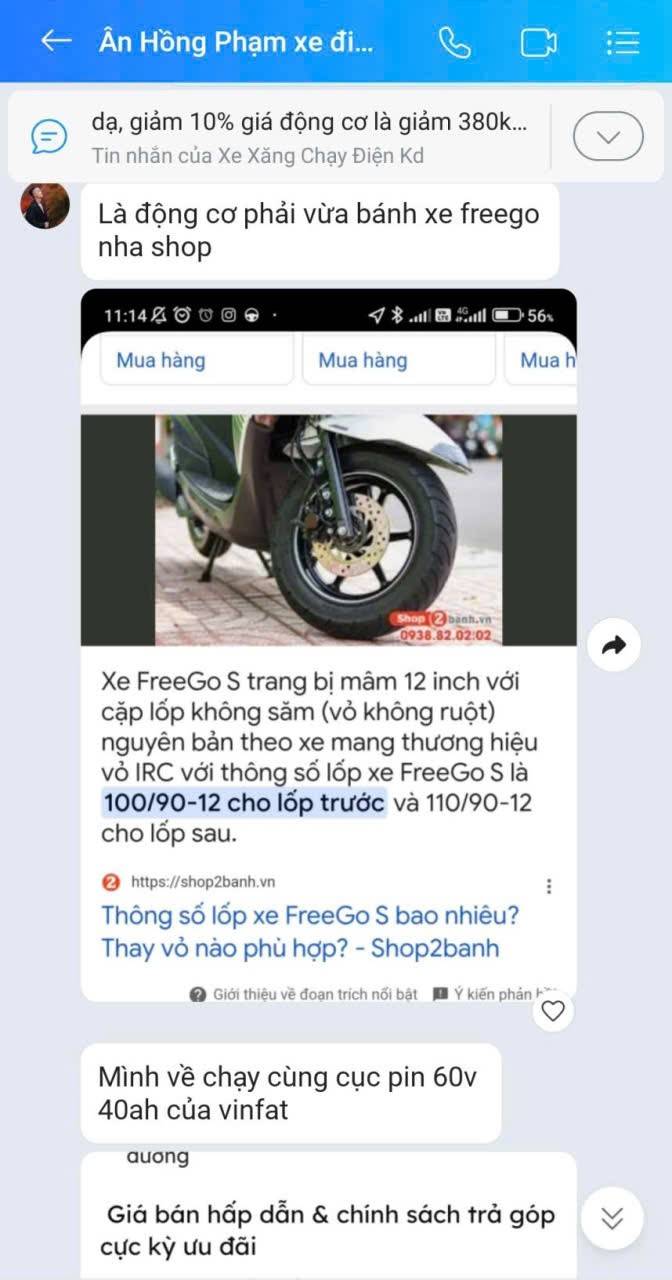Image resolution: width=672 pixels, height=1280 pixels.
Task: Open the chat options menu
Action: (x=622, y=42)
